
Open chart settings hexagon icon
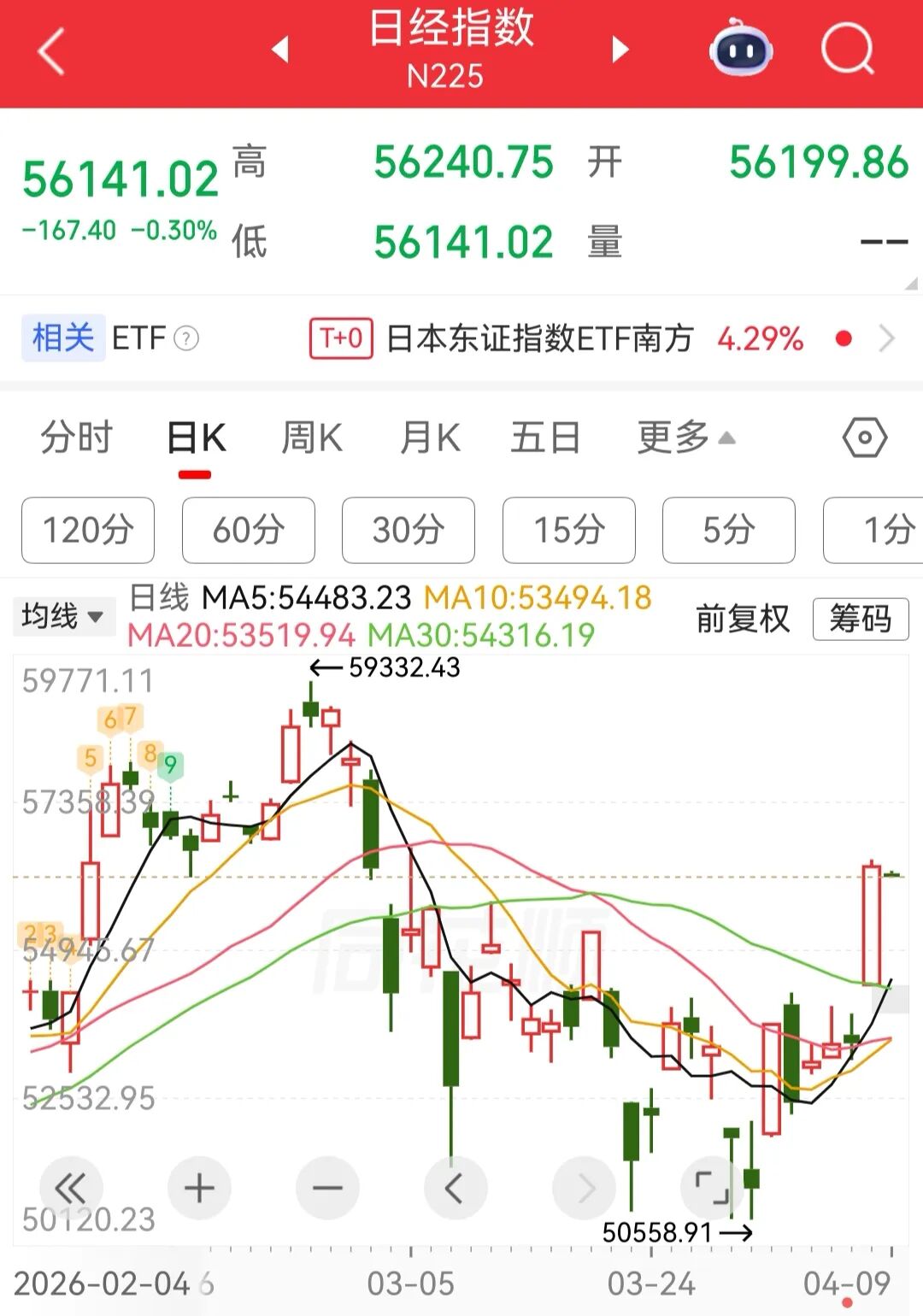pyautogui.click(x=864, y=438)
